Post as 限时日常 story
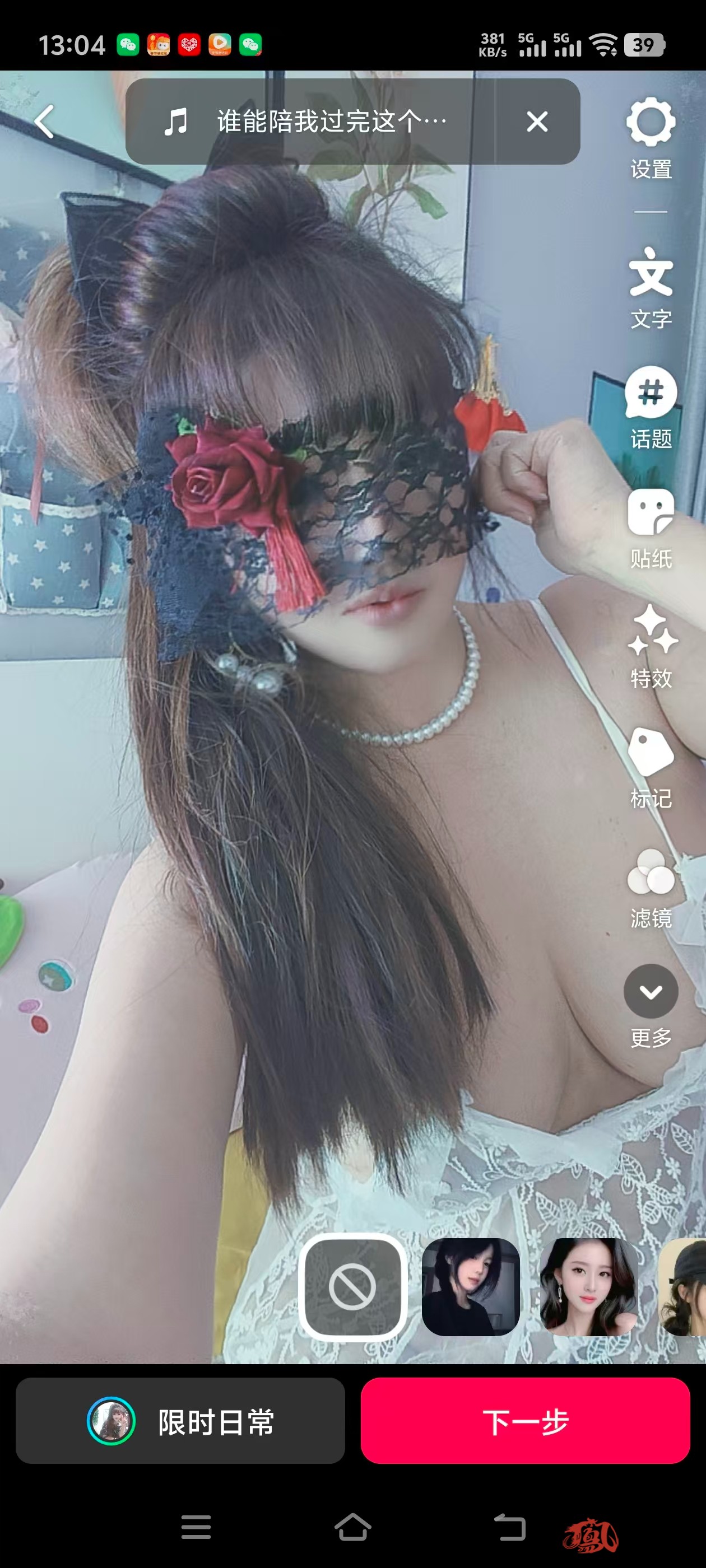 click(x=180, y=1421)
